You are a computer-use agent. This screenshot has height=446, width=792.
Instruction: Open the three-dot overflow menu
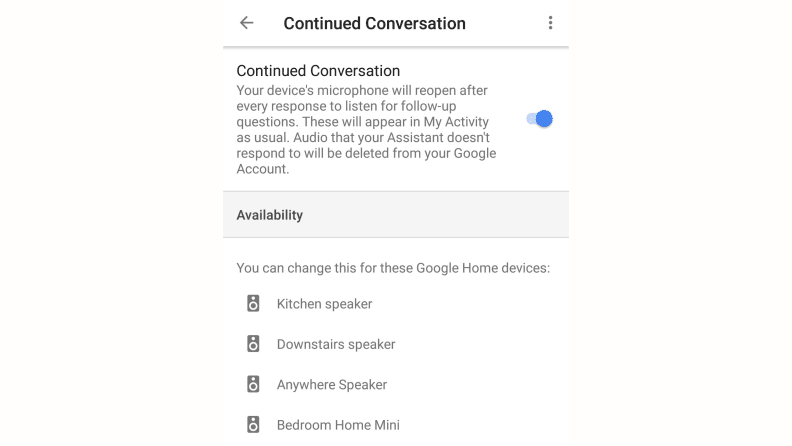pos(550,23)
